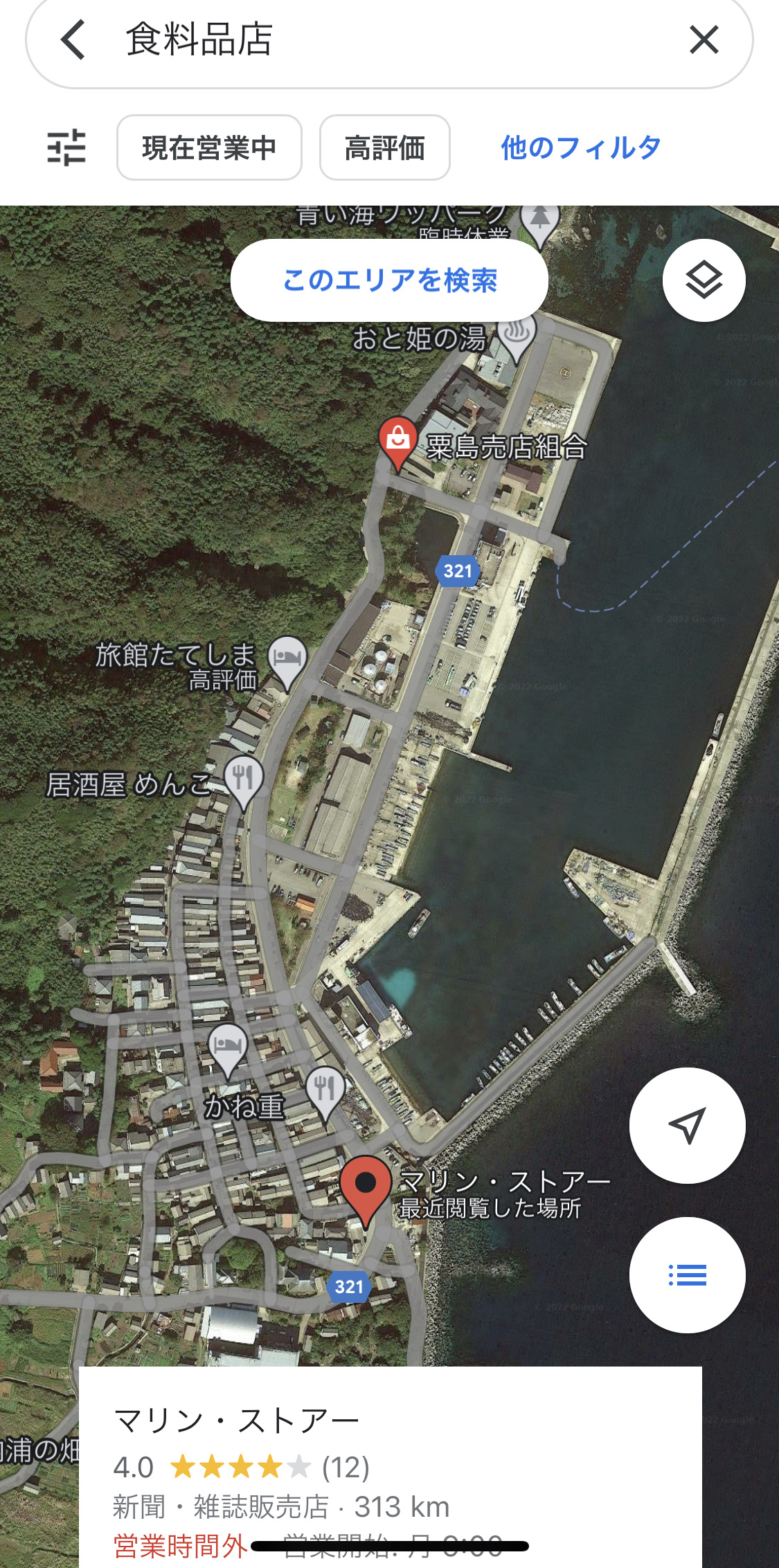Screen dimensions: 779x1568
Task: Clear the 食料品店 search query
Action: pyautogui.click(x=704, y=39)
